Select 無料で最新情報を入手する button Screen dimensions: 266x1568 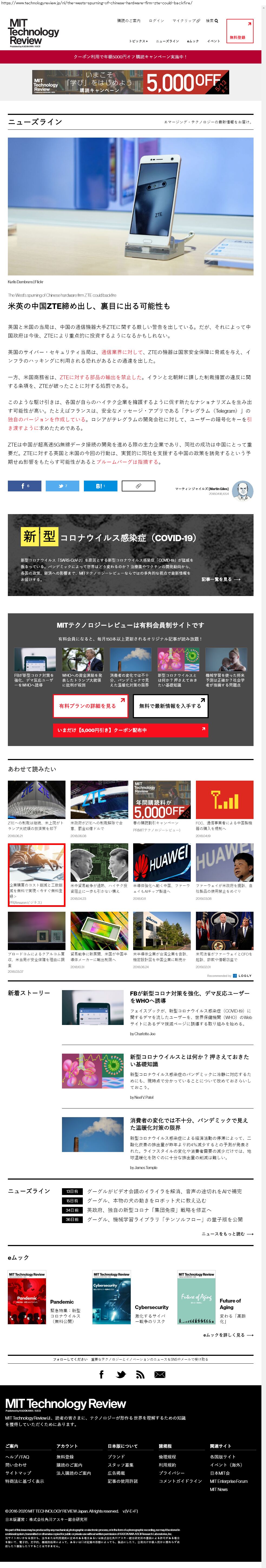pyautogui.click(x=170, y=705)
